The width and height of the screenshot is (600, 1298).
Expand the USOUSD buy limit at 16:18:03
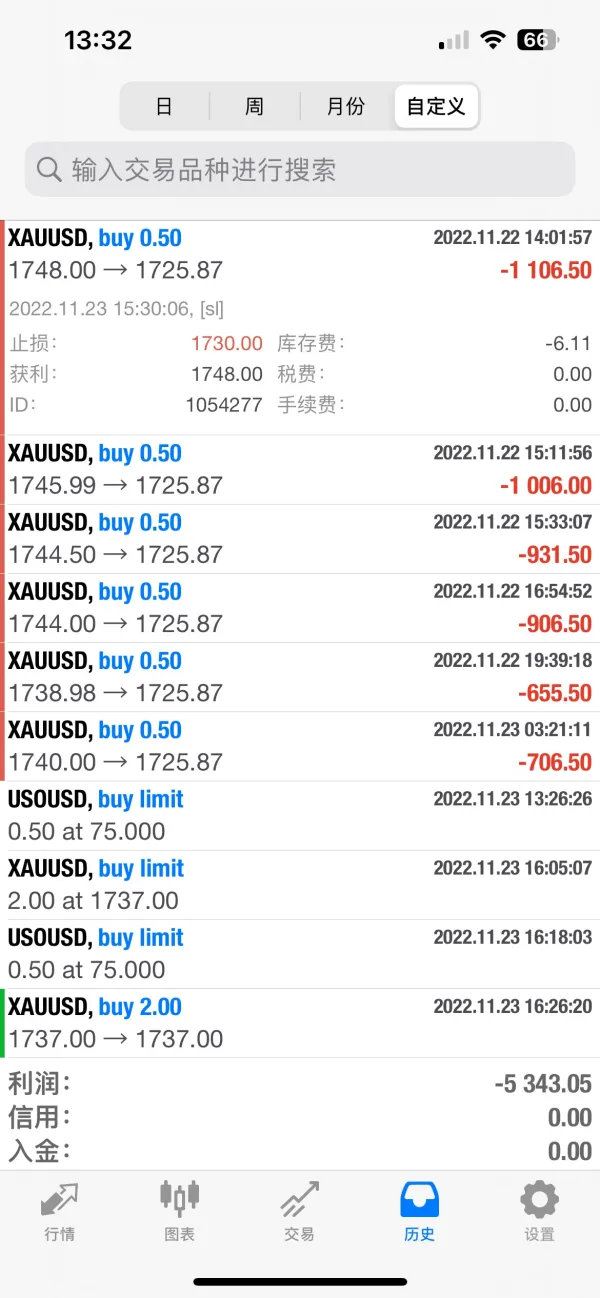(300, 953)
